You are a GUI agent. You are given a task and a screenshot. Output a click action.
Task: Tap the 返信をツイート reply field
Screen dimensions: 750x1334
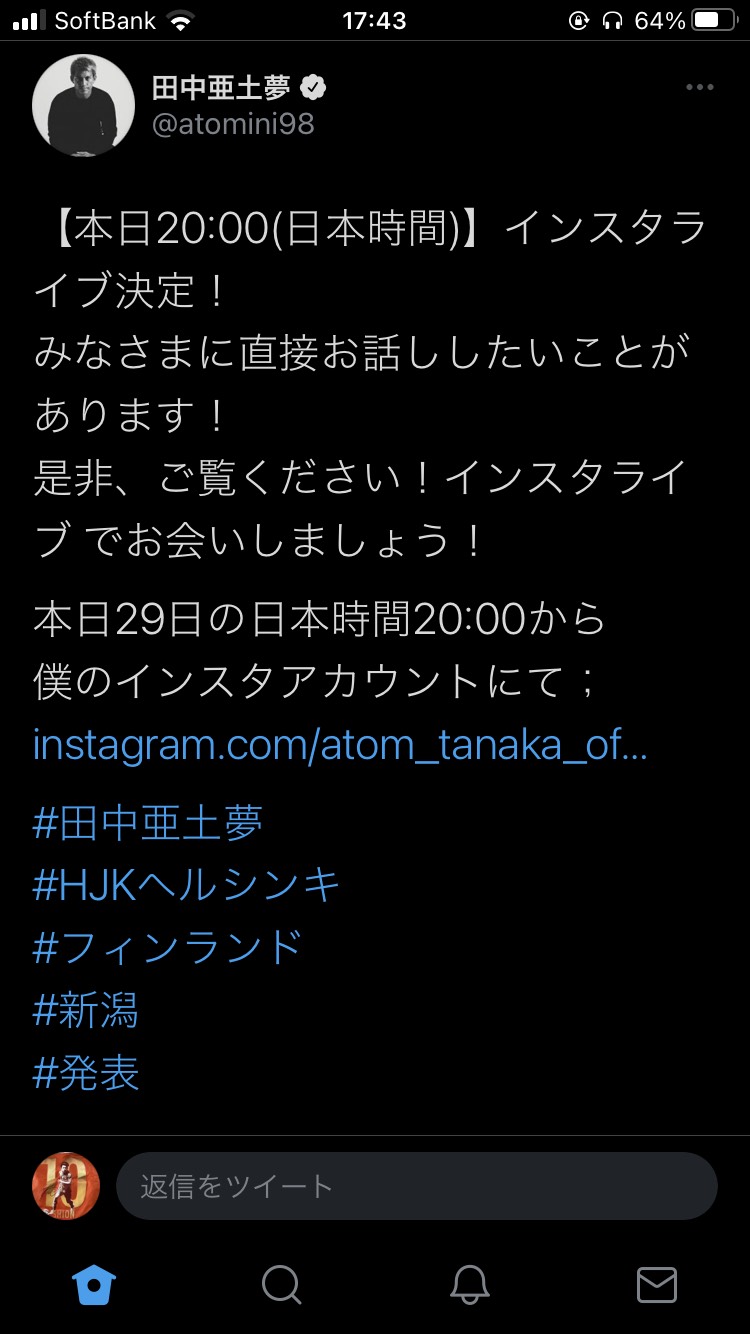(416, 1186)
